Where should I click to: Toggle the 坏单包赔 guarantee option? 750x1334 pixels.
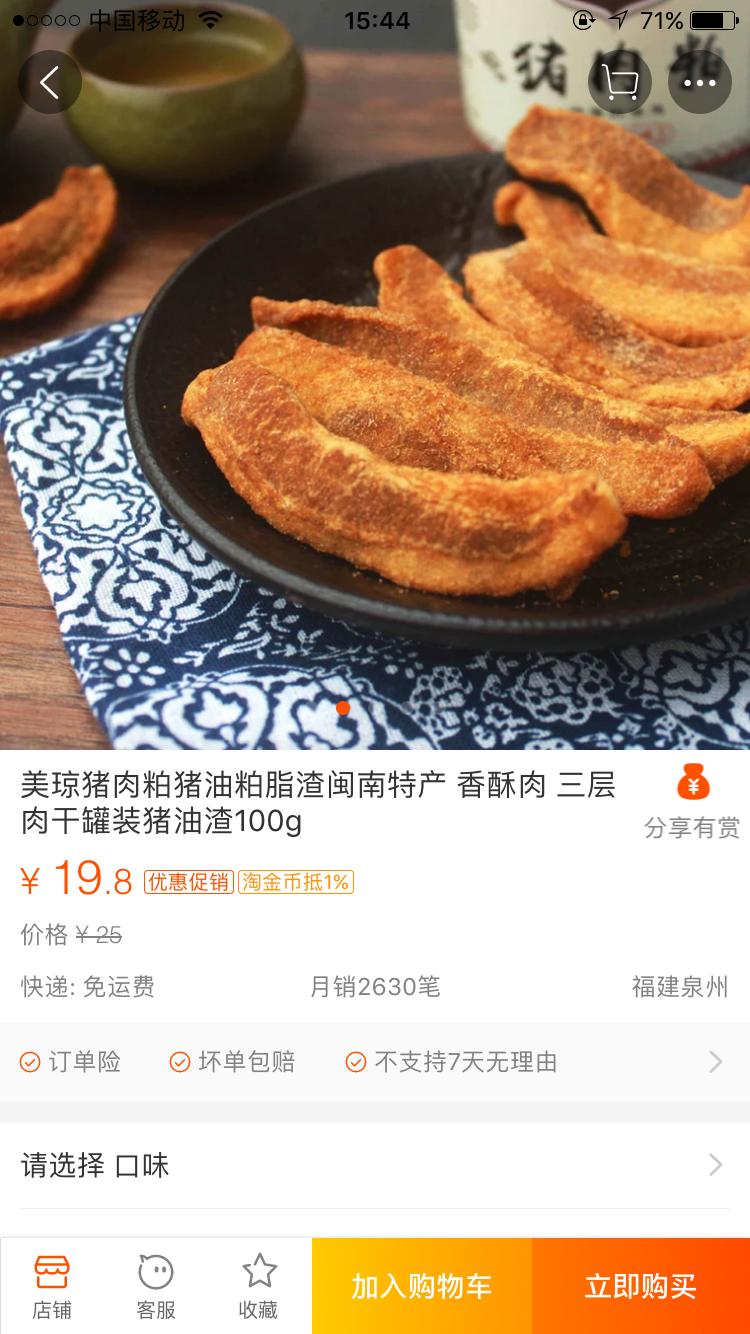[230, 1061]
